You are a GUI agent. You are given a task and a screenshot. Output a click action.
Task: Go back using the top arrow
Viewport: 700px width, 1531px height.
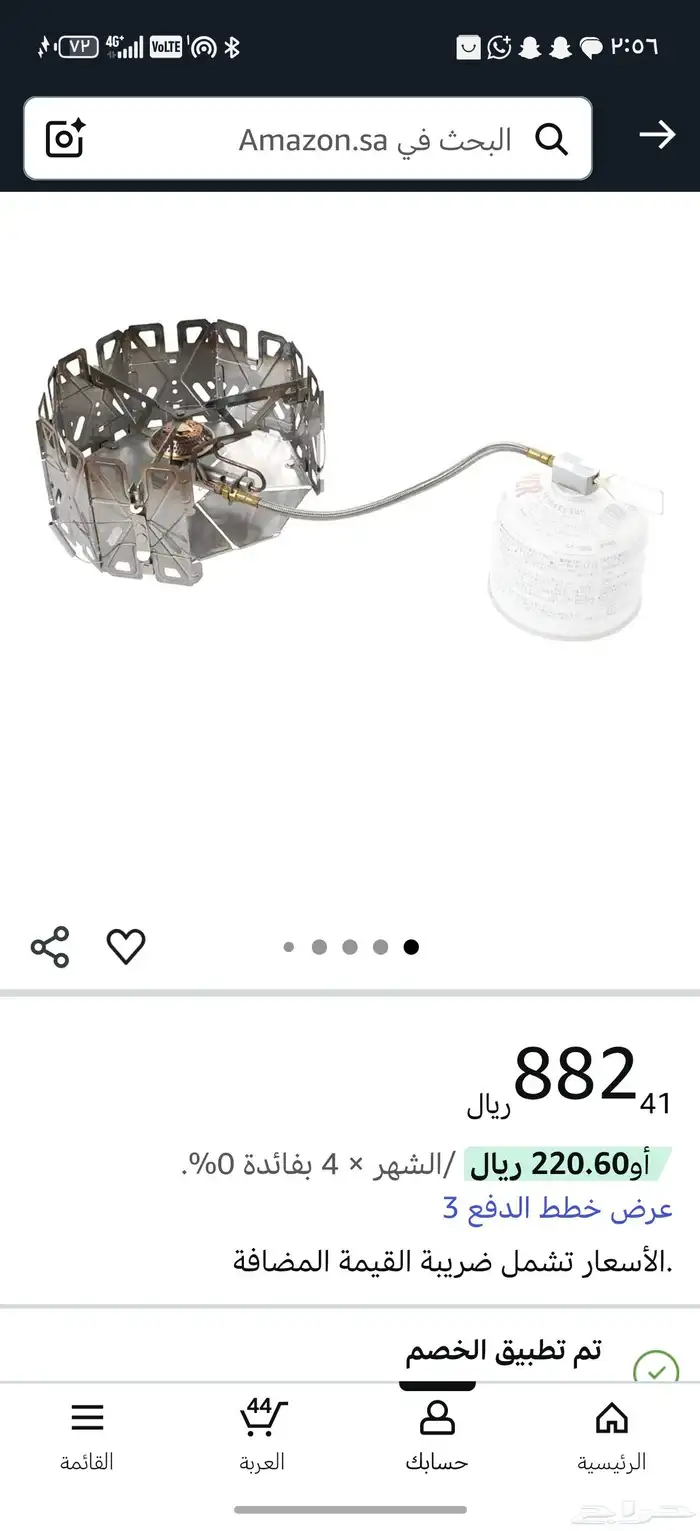[x=657, y=136]
